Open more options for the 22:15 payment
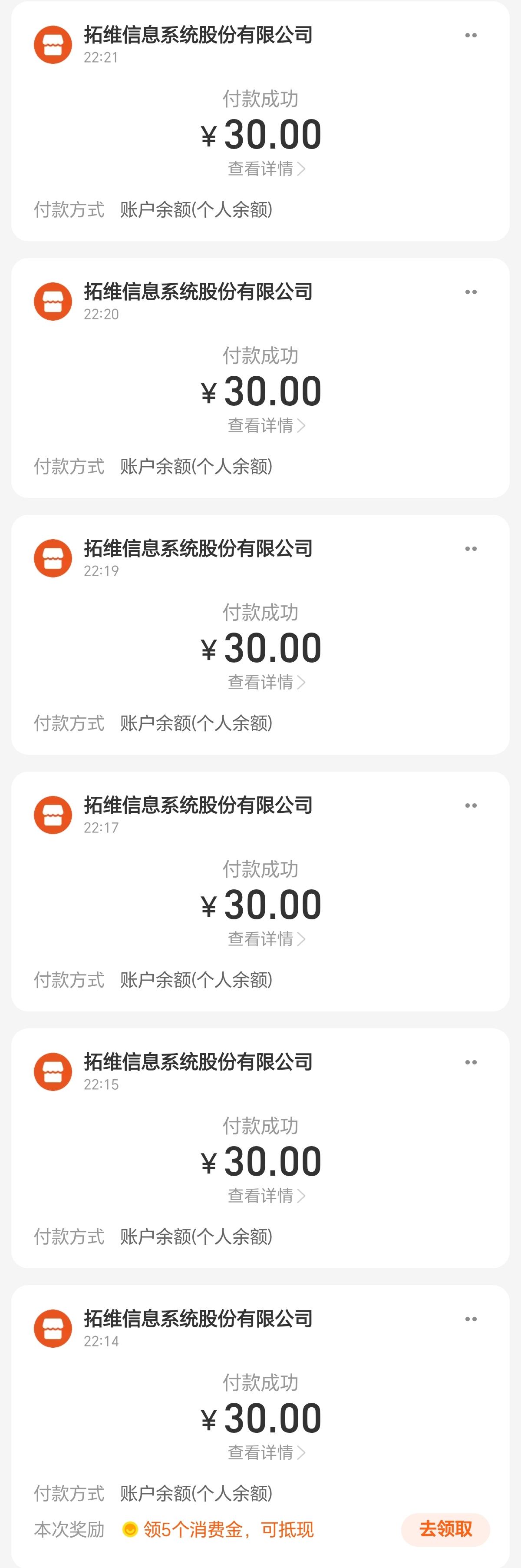Image resolution: width=521 pixels, height=1568 pixels. point(471,1063)
